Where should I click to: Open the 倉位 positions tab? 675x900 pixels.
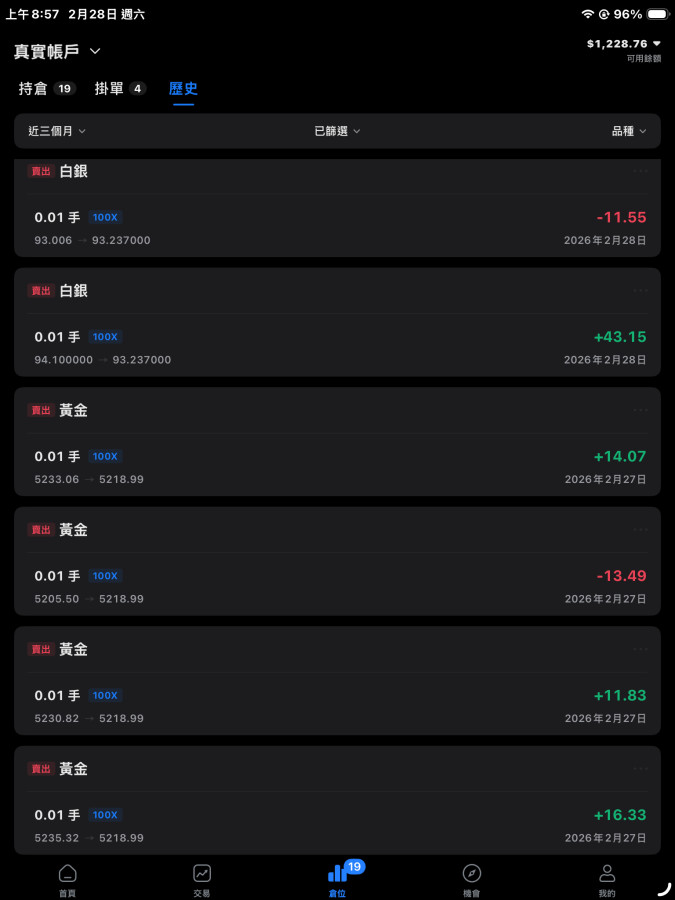[x=337, y=878]
